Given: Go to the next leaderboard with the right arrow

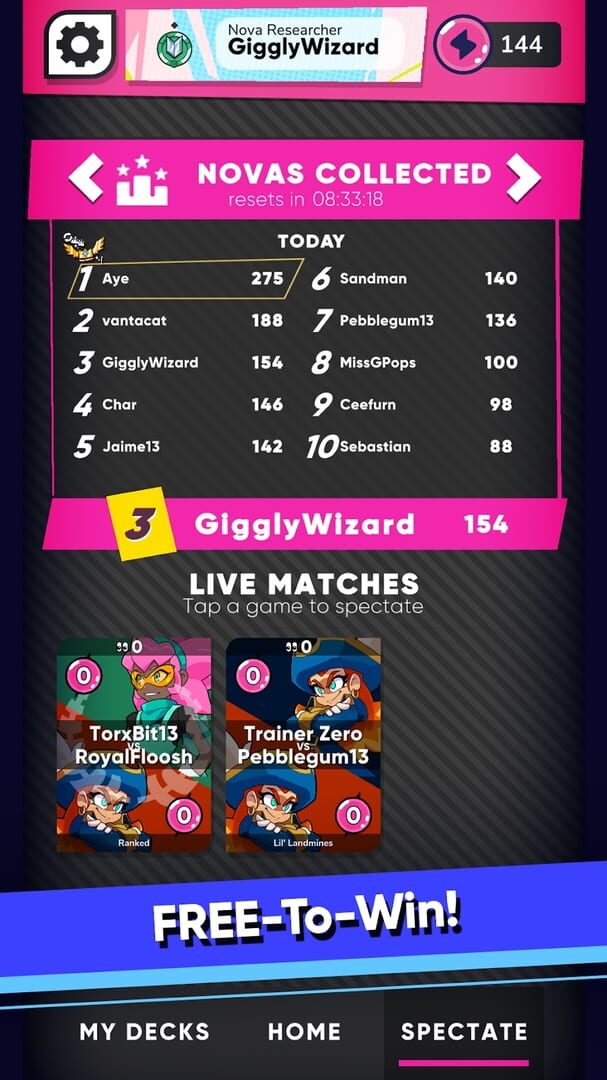Looking at the screenshot, I should (x=523, y=178).
